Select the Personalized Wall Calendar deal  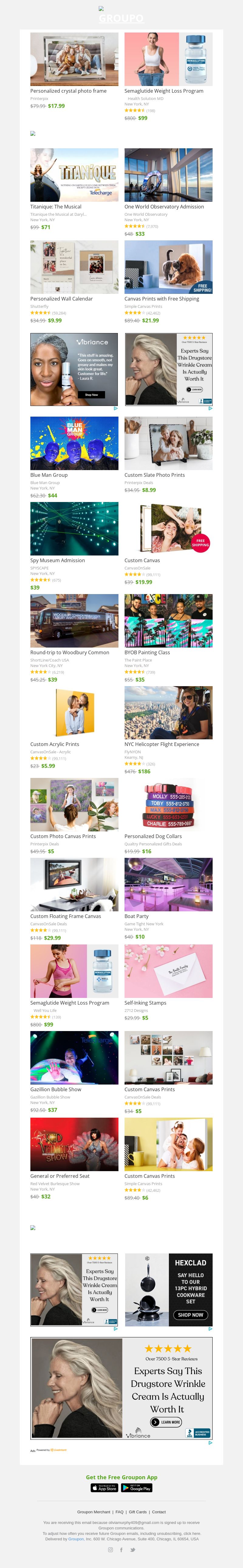click(74, 267)
